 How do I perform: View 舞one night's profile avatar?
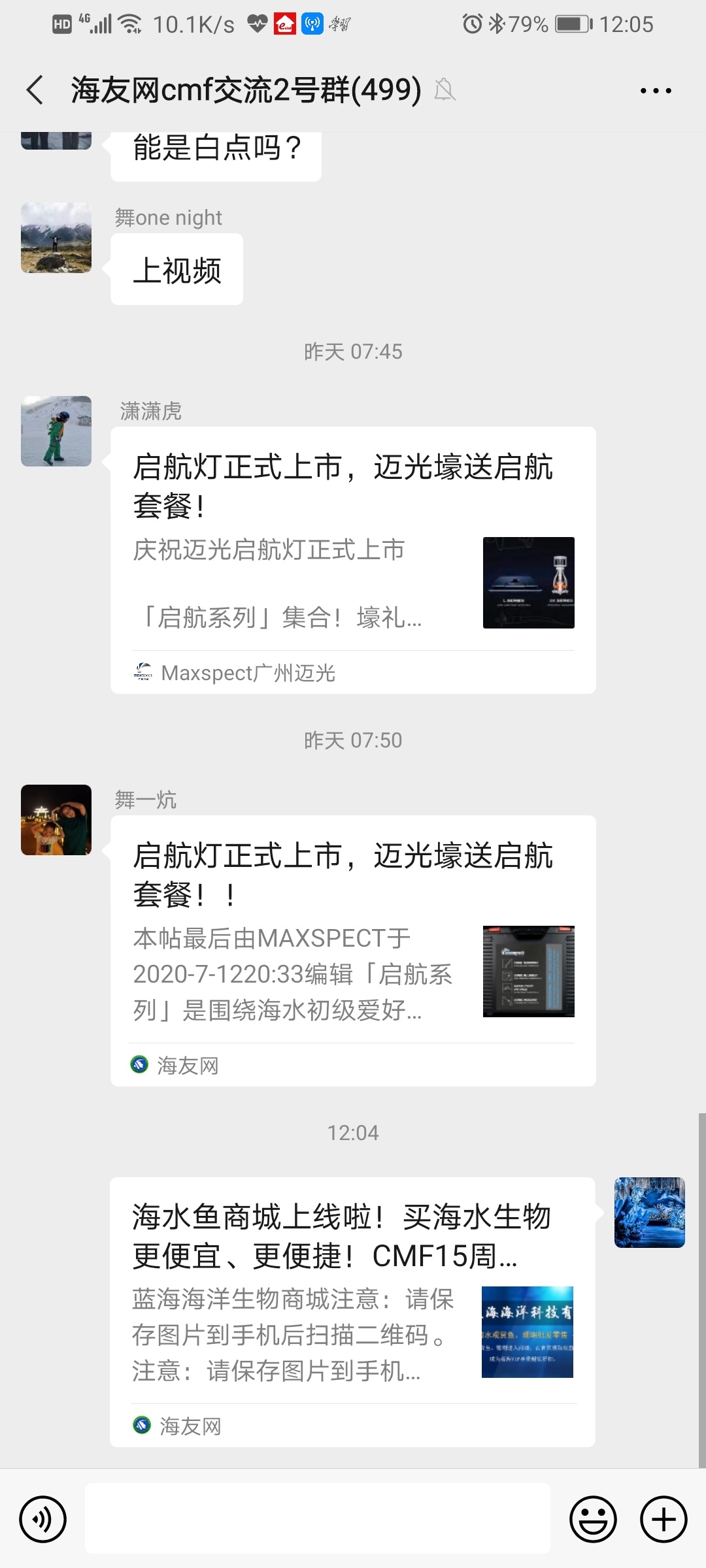(56, 238)
